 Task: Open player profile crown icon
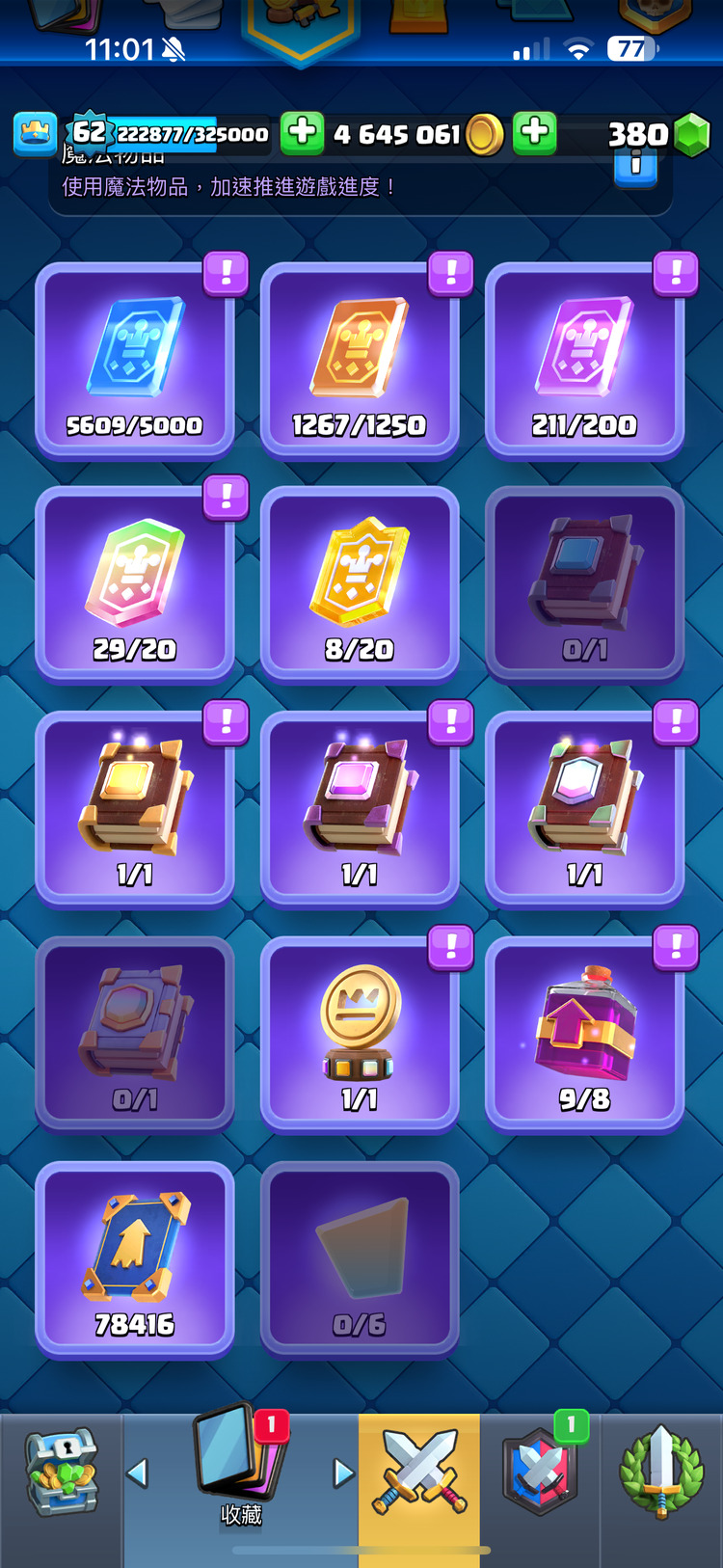pos(35,134)
